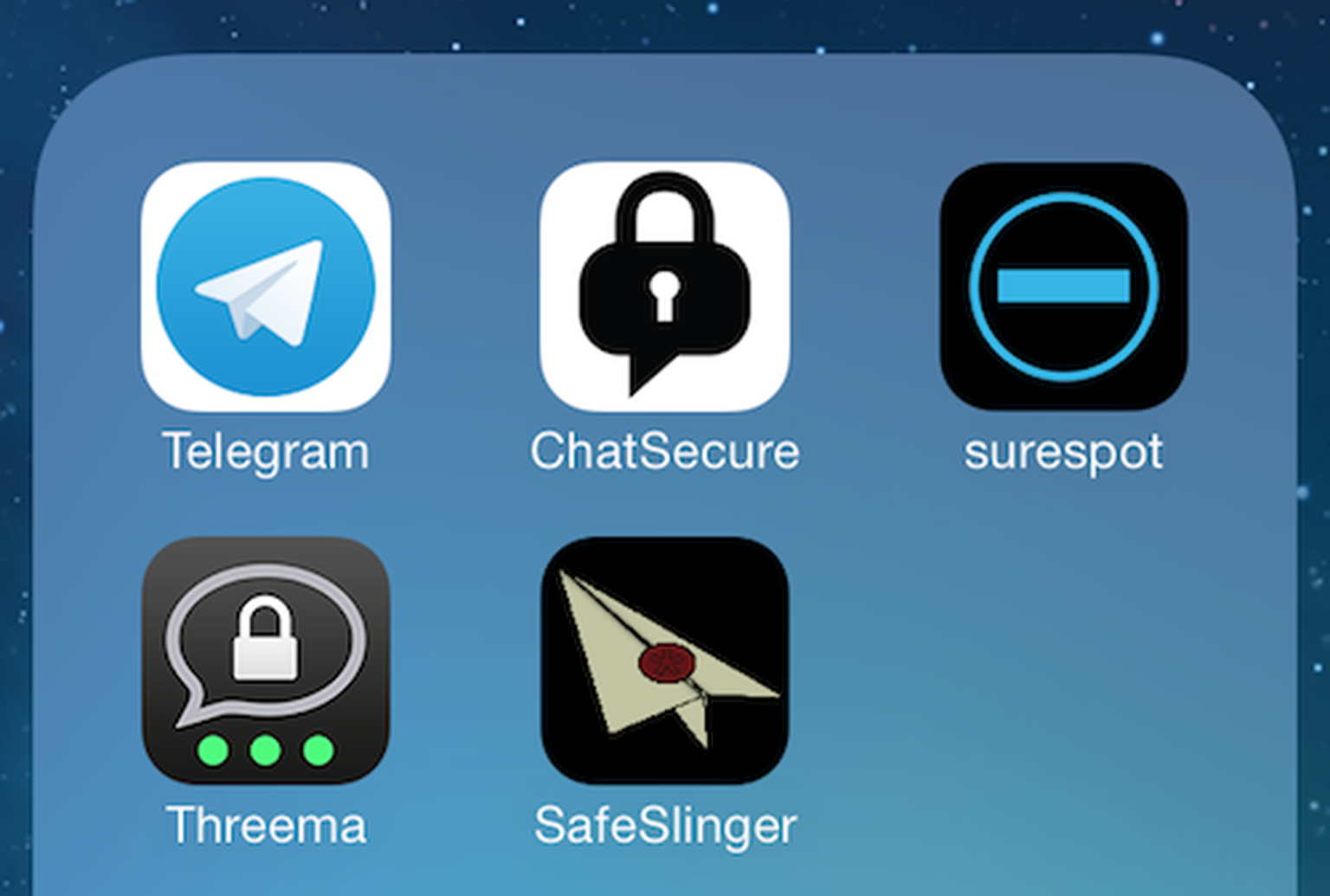Launch ChatSecure

point(664,287)
